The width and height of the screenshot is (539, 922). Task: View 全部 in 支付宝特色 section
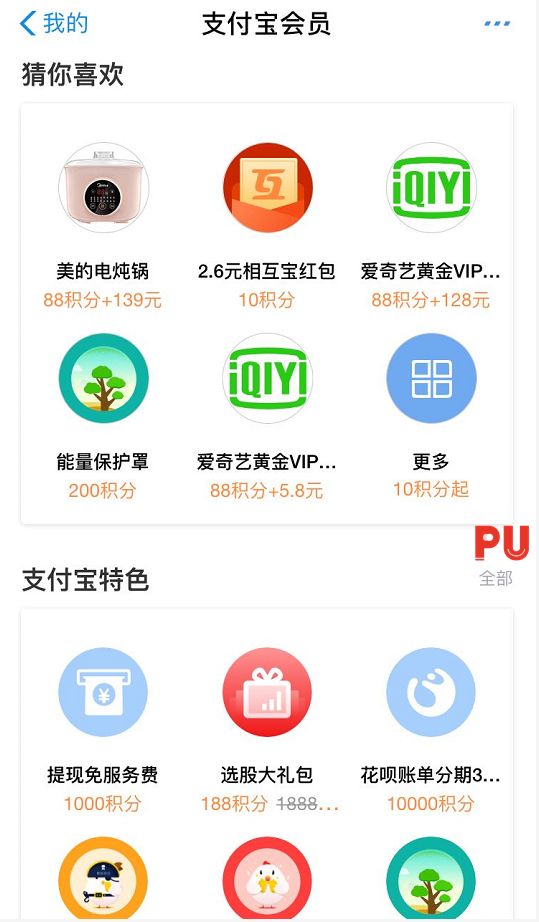pyautogui.click(x=496, y=578)
